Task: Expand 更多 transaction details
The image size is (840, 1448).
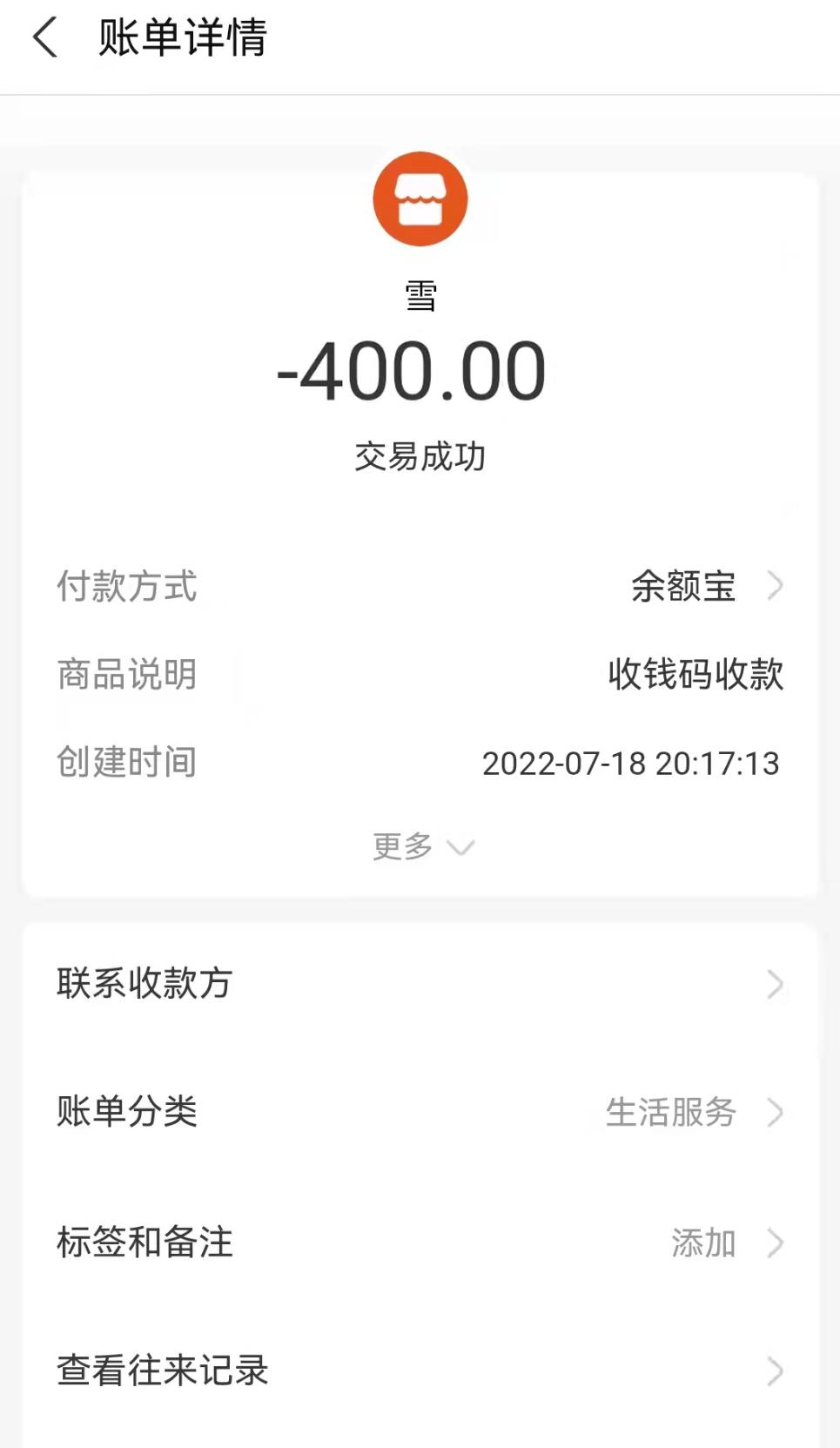Action: click(x=422, y=846)
